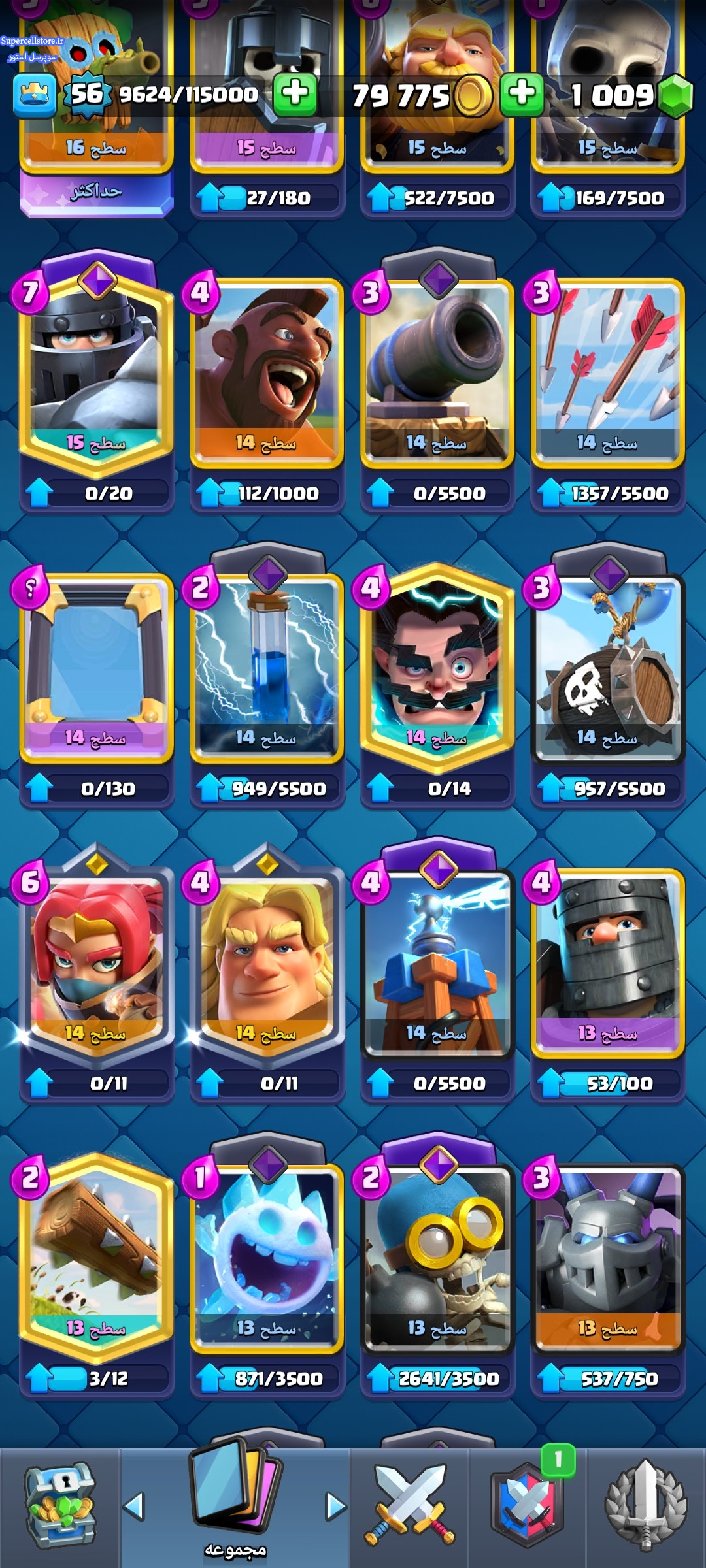Select the Skeleton Barrel card
The height and width of the screenshot is (1568, 706).
tap(608, 668)
